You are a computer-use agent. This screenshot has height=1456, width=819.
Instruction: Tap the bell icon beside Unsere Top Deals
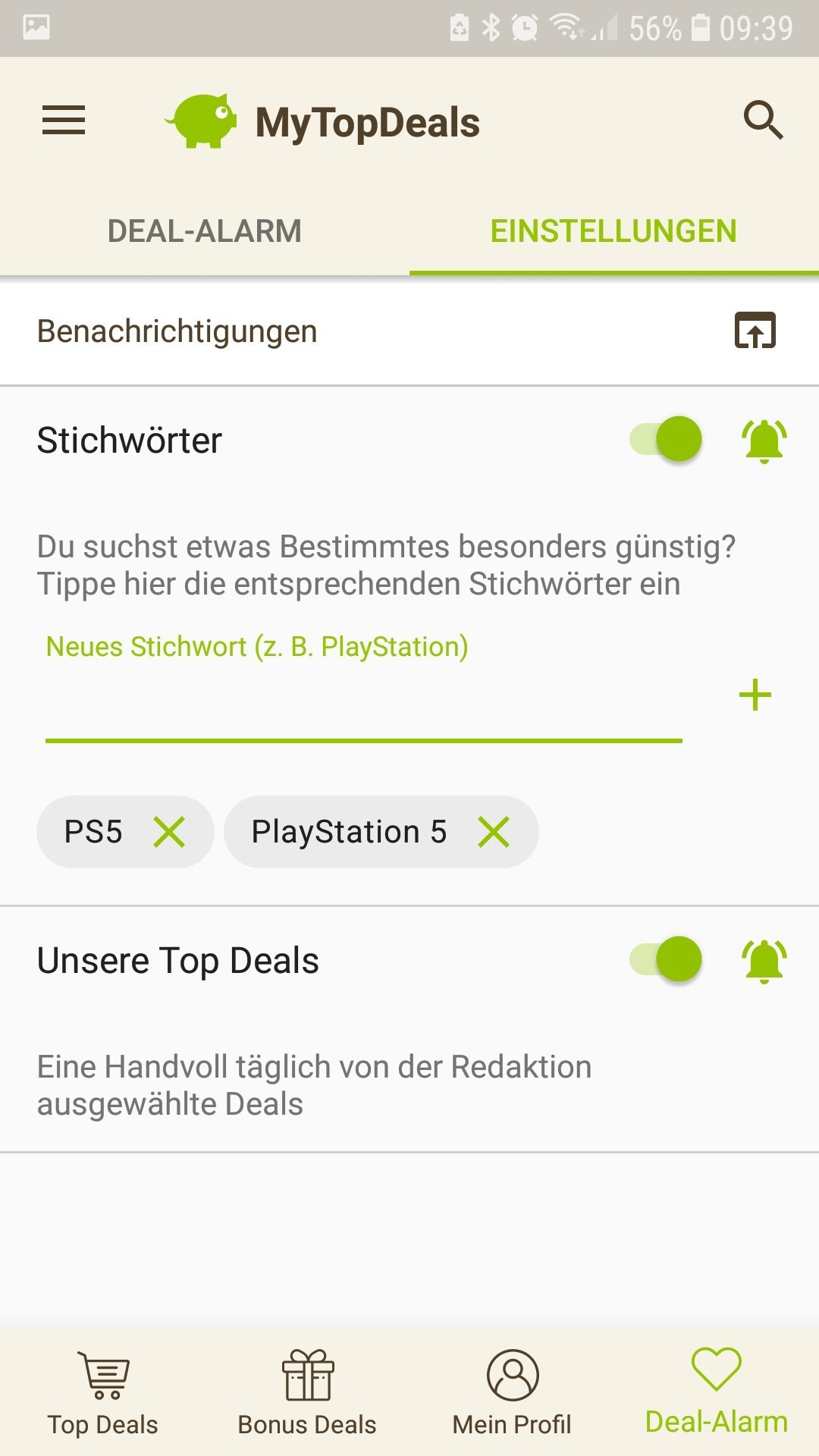click(764, 961)
